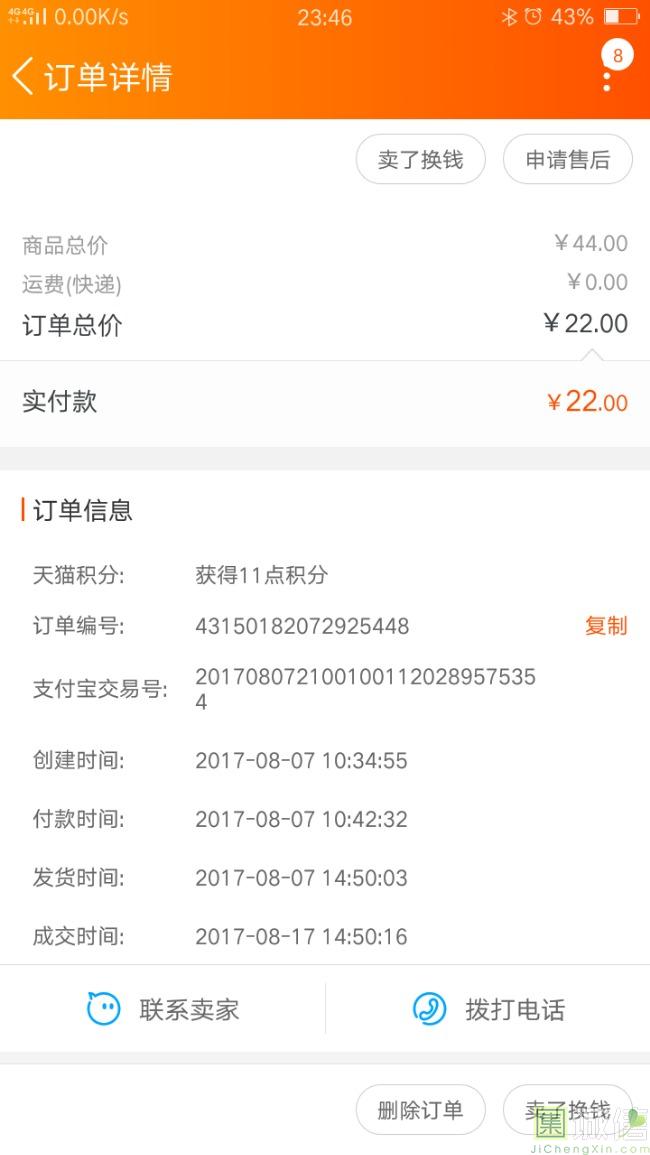Contact the seller via 联系卖家
This screenshot has height=1155, width=650.
[163, 1009]
